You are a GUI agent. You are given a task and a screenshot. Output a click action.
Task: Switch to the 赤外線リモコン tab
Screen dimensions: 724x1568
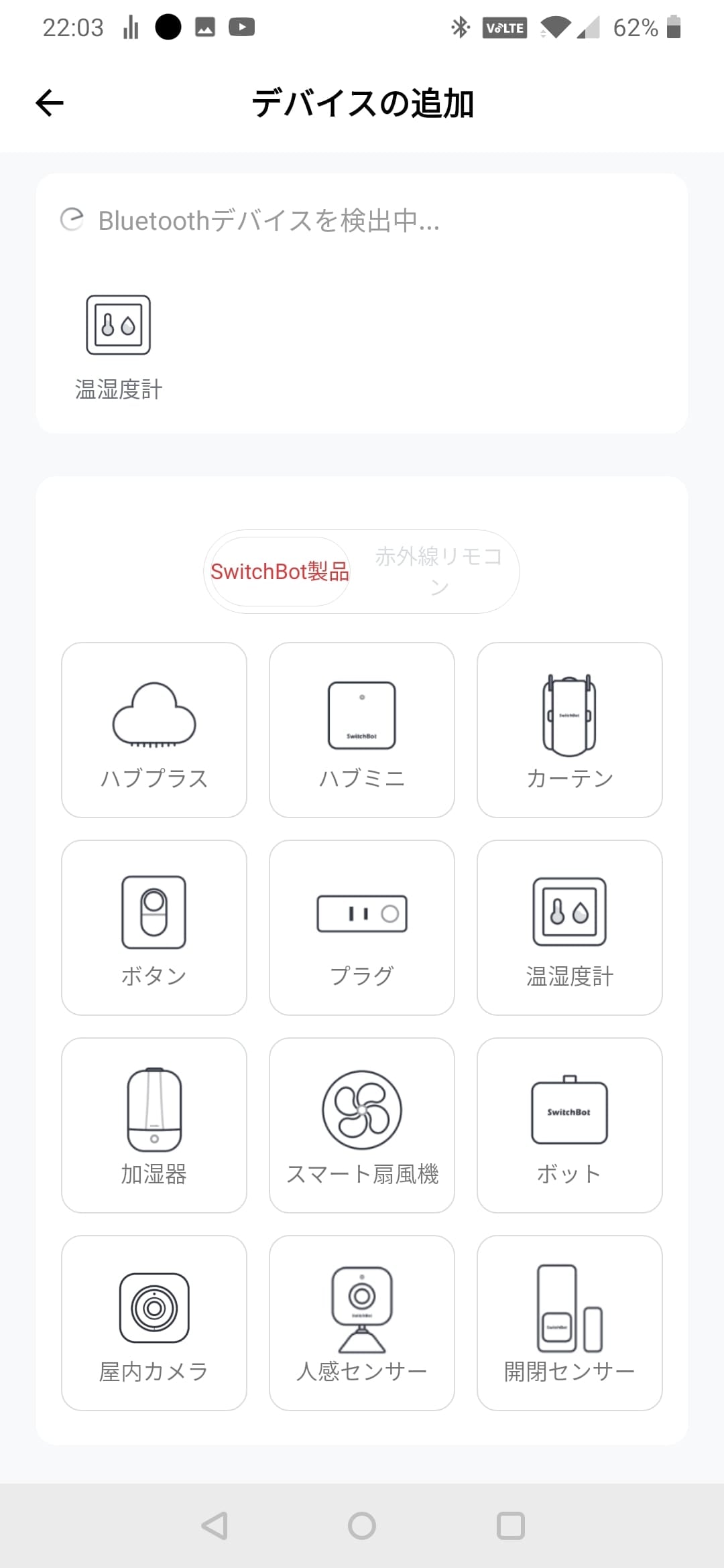click(438, 572)
